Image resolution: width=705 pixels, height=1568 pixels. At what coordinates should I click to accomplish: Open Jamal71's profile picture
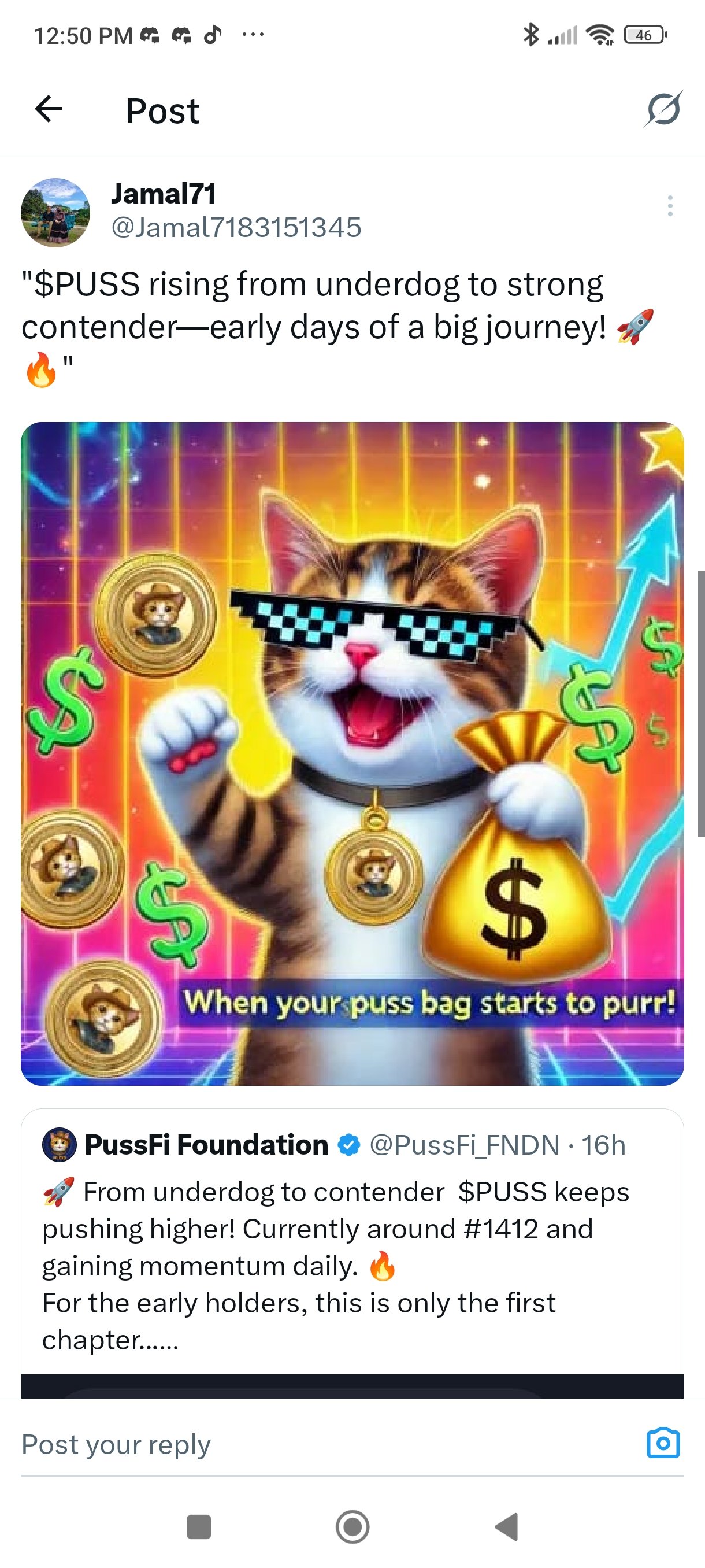tap(55, 212)
